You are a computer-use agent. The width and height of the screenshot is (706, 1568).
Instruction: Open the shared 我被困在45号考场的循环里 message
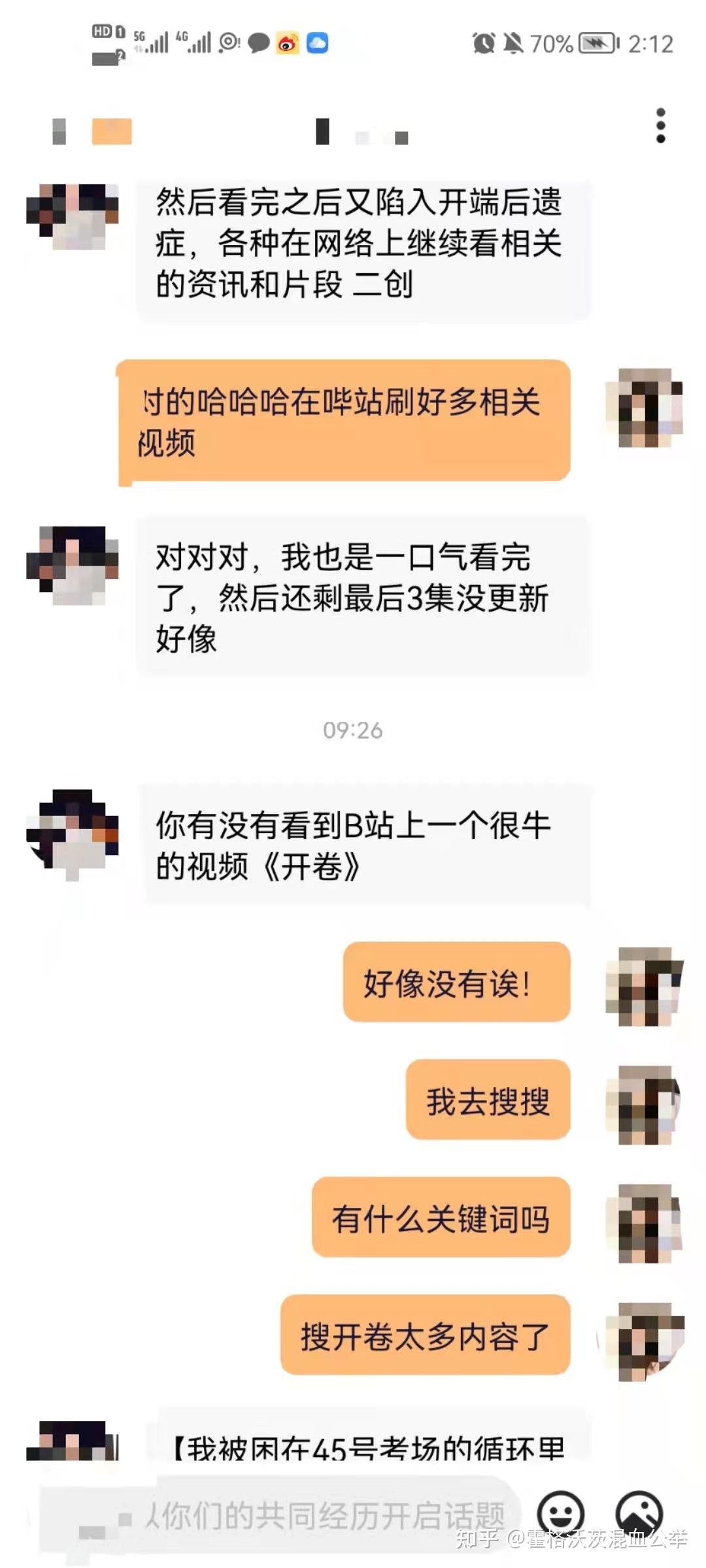369,1448
